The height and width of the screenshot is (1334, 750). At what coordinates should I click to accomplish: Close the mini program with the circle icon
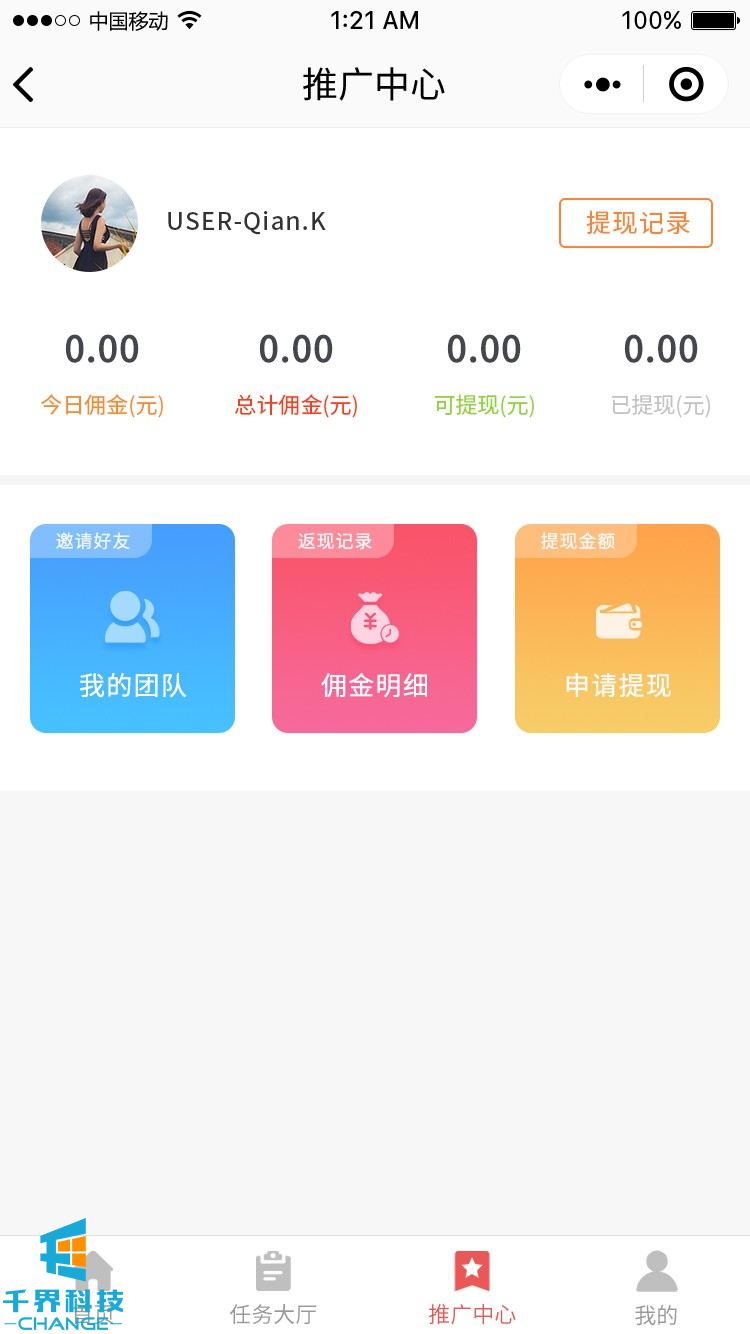pyautogui.click(x=686, y=85)
